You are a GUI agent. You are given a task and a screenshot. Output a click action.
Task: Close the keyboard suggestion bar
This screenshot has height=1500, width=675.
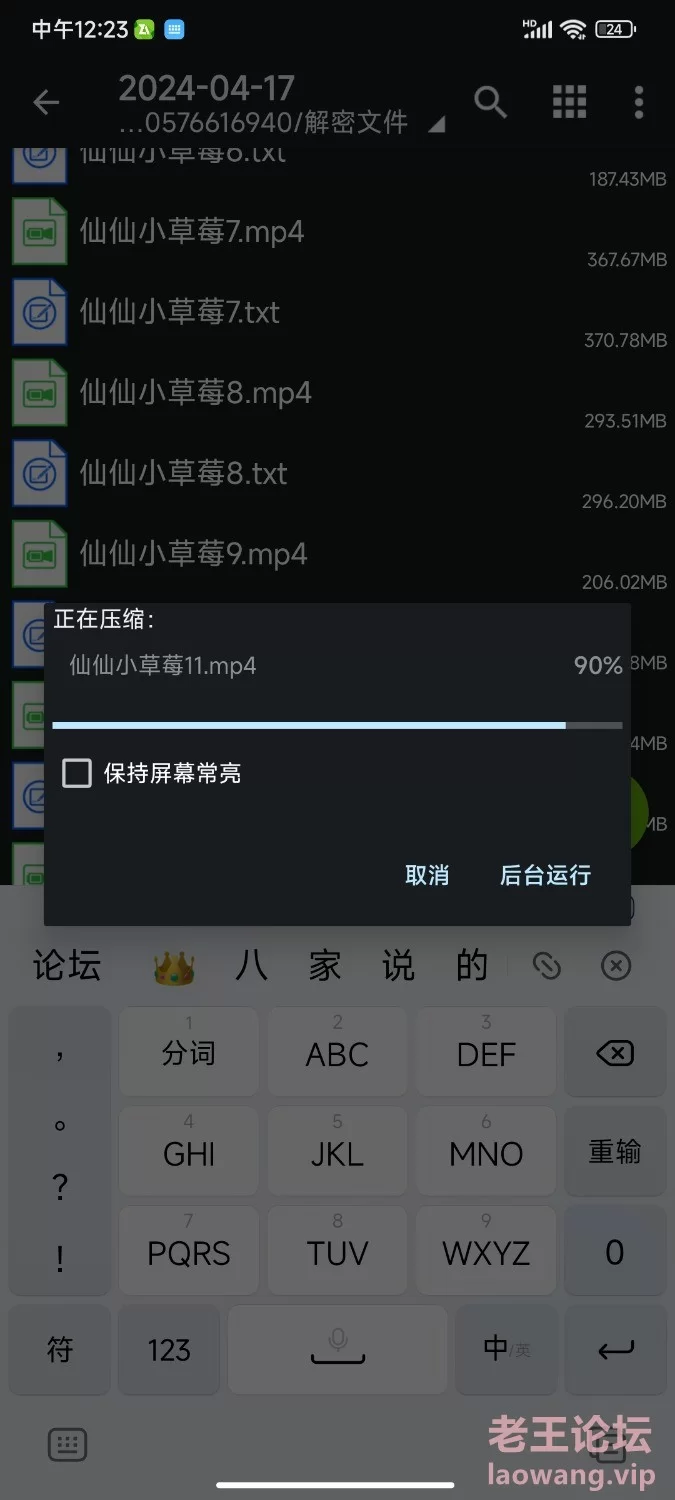pos(616,966)
